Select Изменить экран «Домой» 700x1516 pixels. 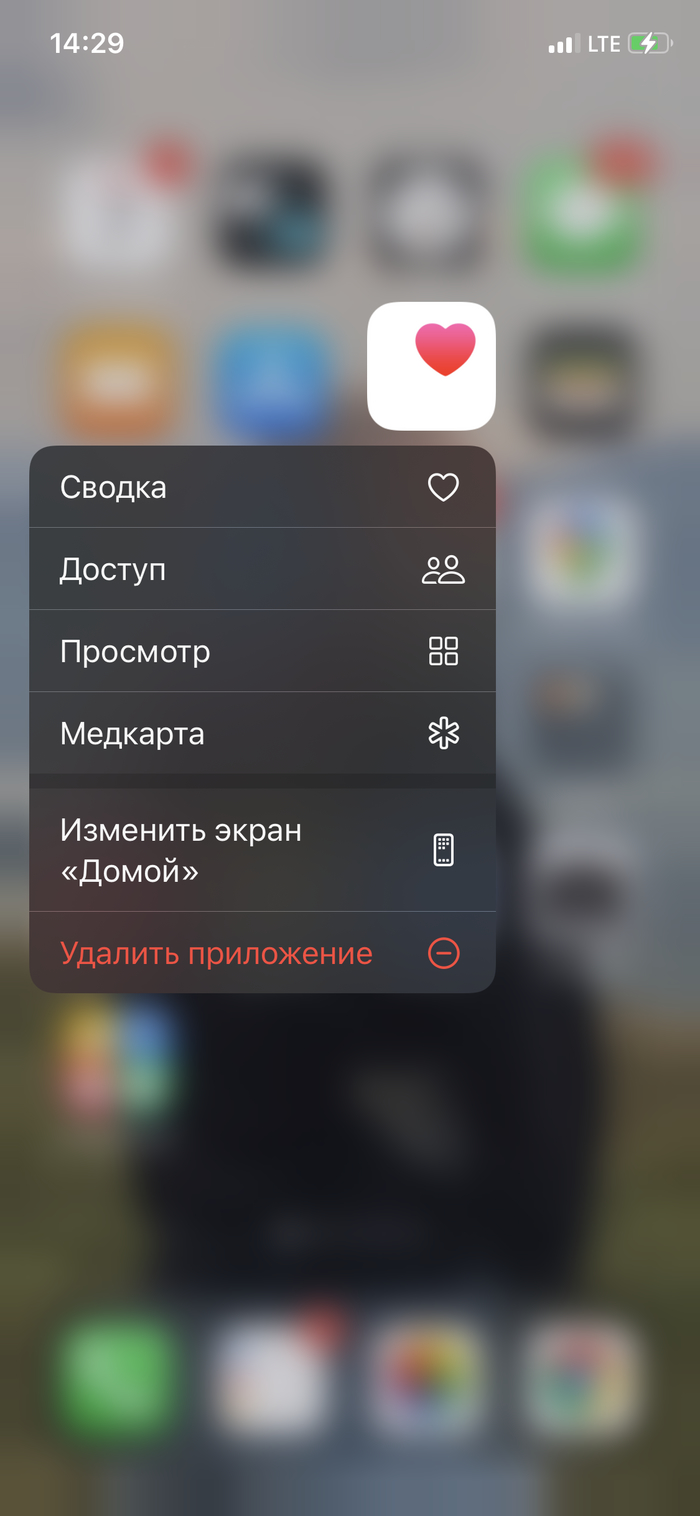click(262, 851)
